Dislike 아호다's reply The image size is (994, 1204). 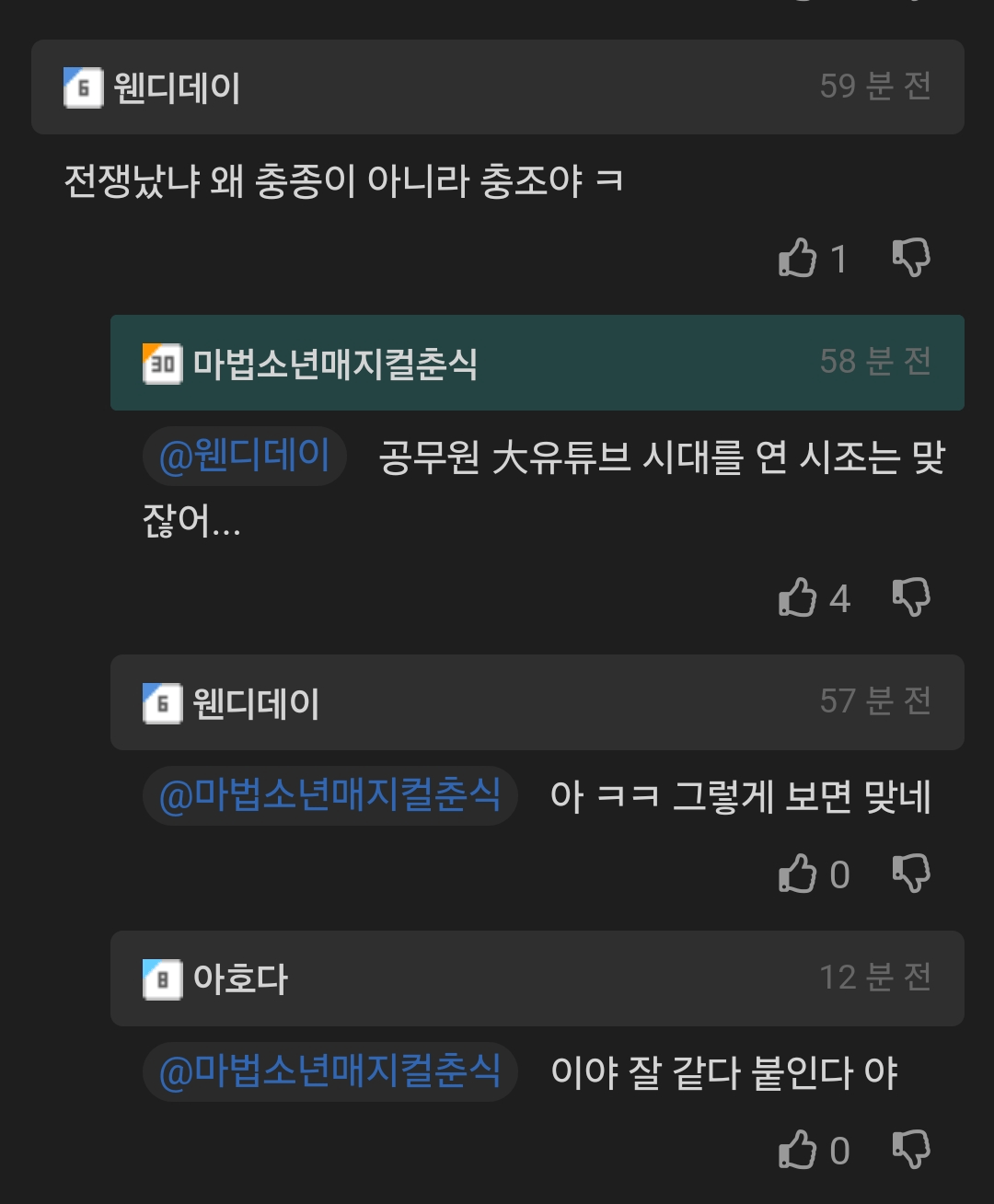[911, 1150]
